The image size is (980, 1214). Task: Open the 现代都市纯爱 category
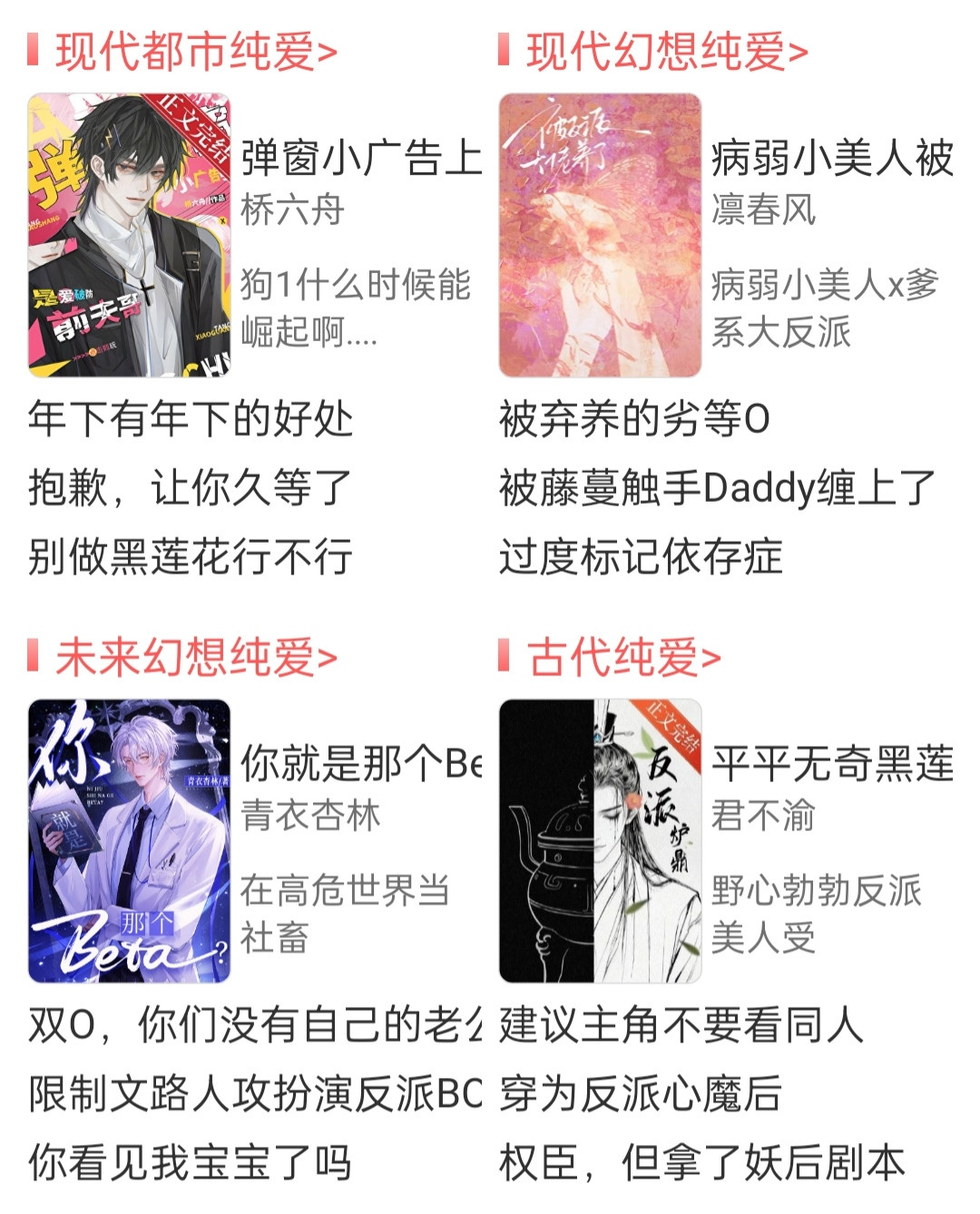pyautogui.click(x=195, y=52)
